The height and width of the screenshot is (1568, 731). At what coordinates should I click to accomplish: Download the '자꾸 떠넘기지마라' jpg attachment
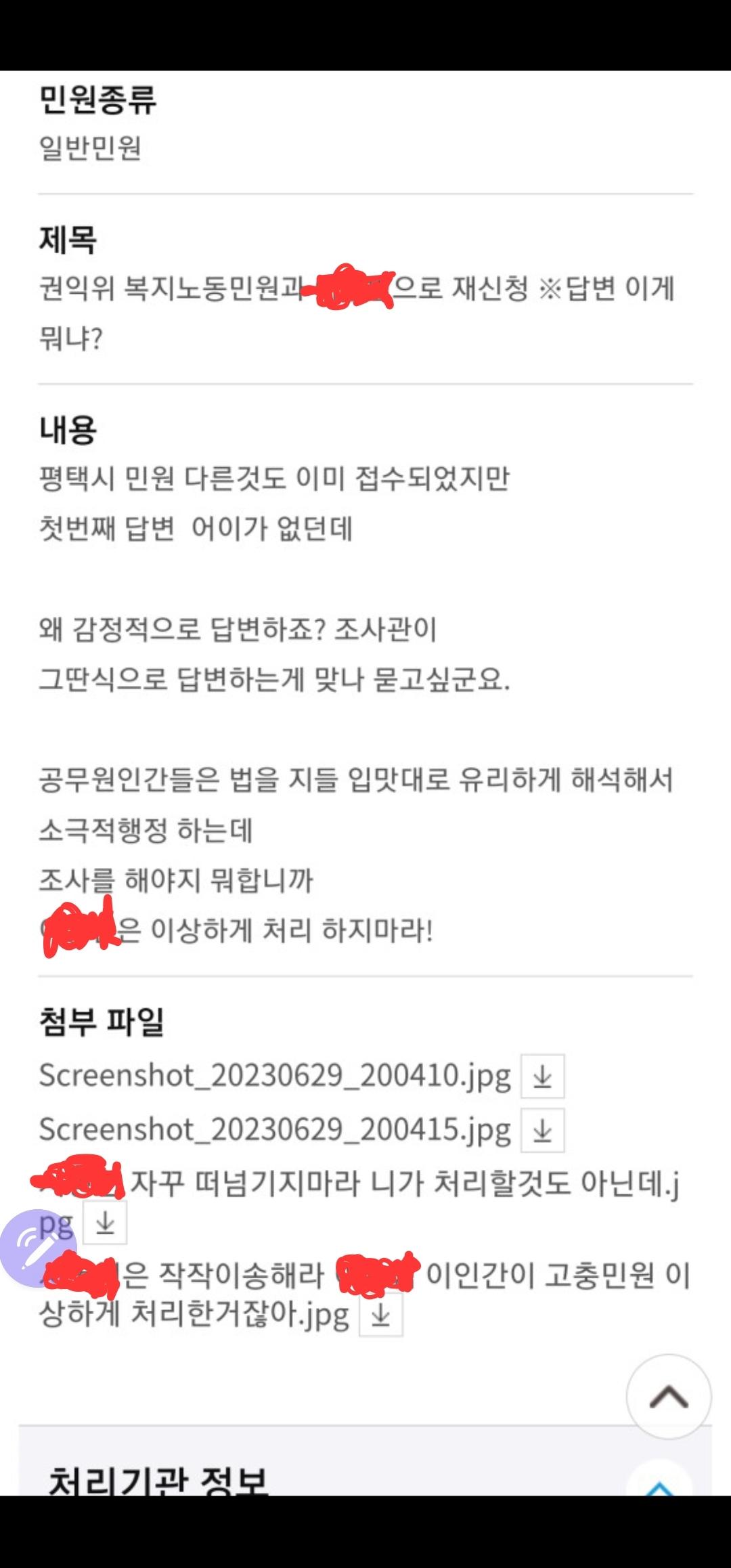click(105, 1223)
